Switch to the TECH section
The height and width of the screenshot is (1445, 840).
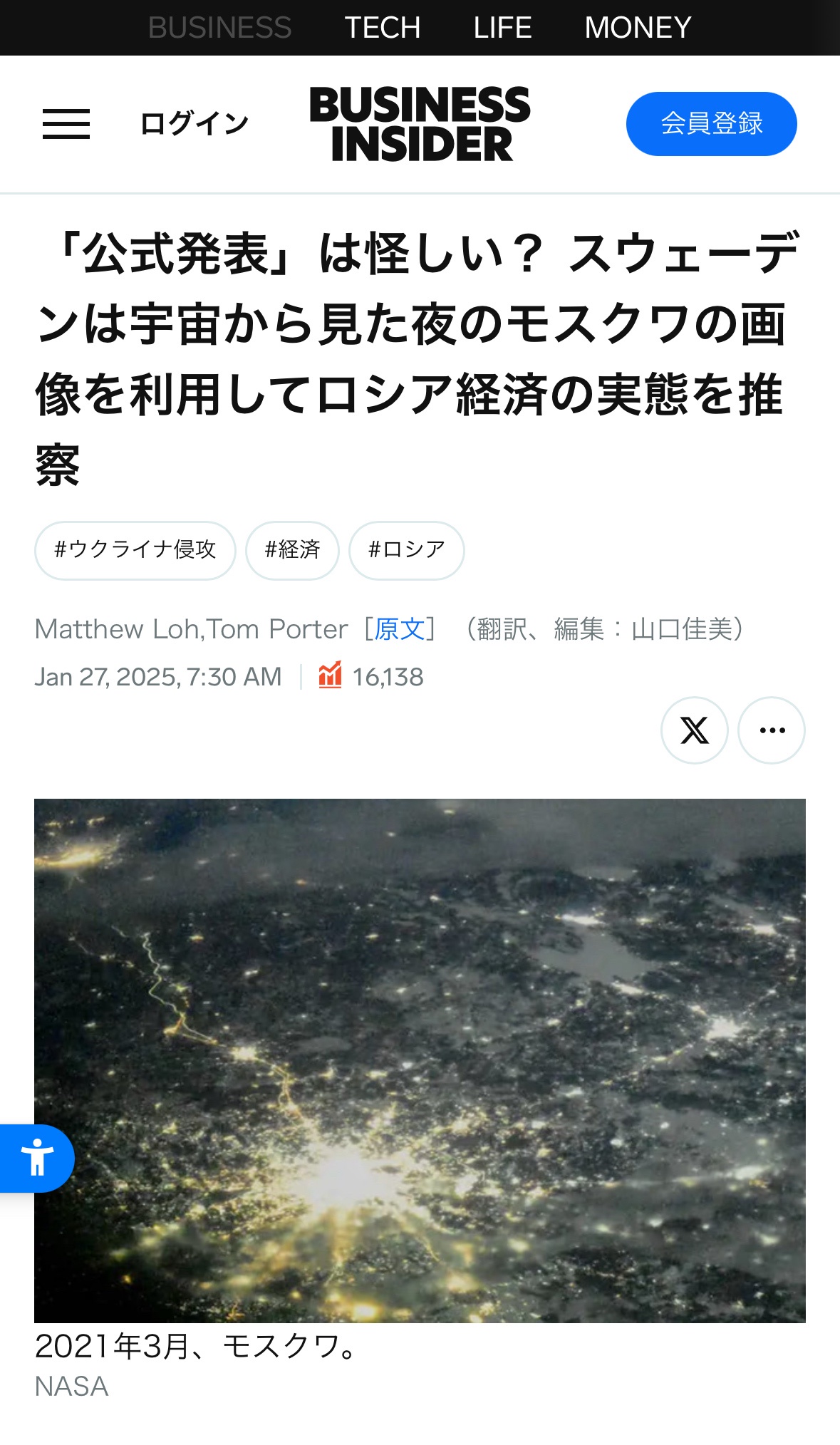click(x=383, y=28)
